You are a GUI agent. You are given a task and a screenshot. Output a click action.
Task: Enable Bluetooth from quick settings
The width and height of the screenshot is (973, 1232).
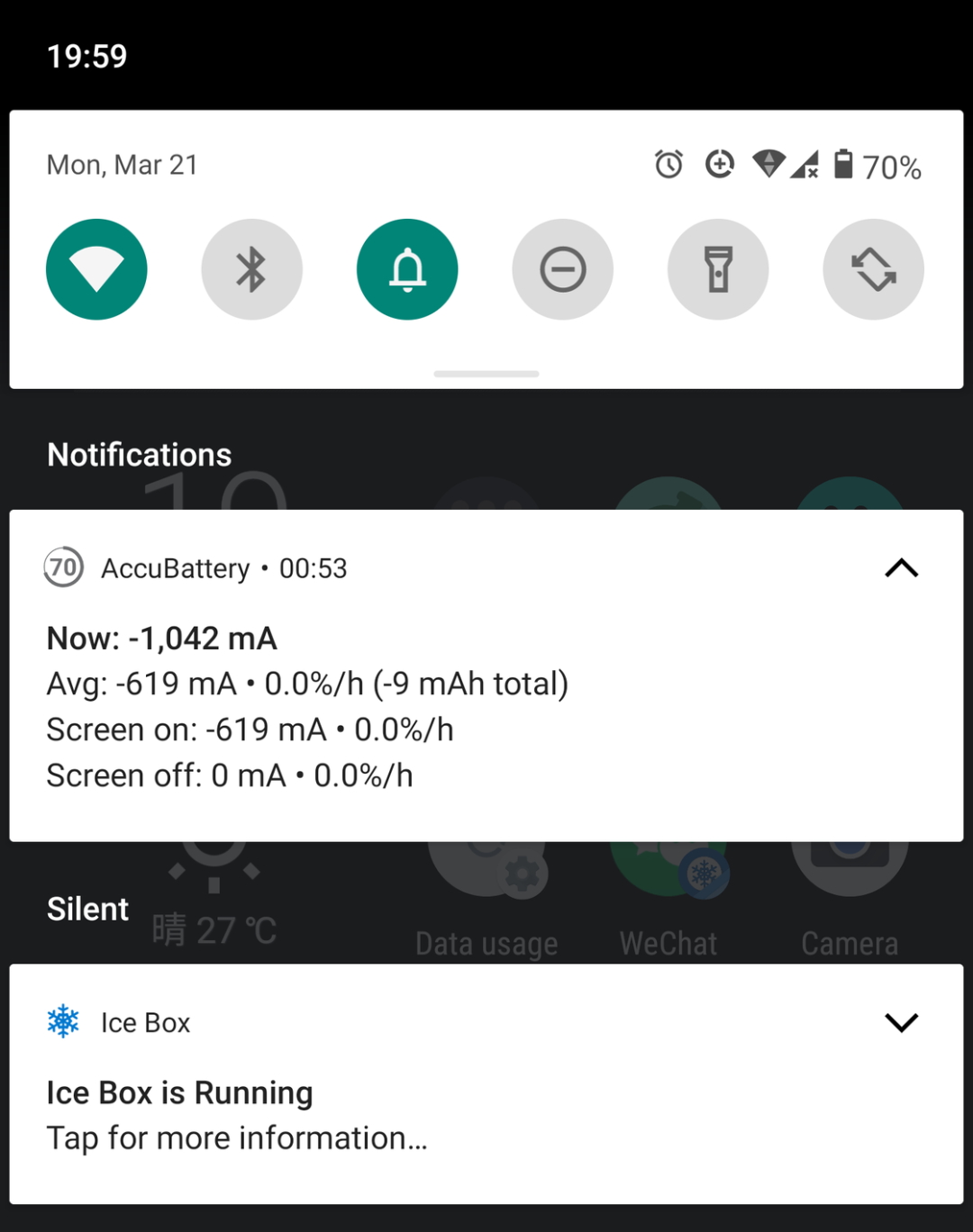coord(251,269)
